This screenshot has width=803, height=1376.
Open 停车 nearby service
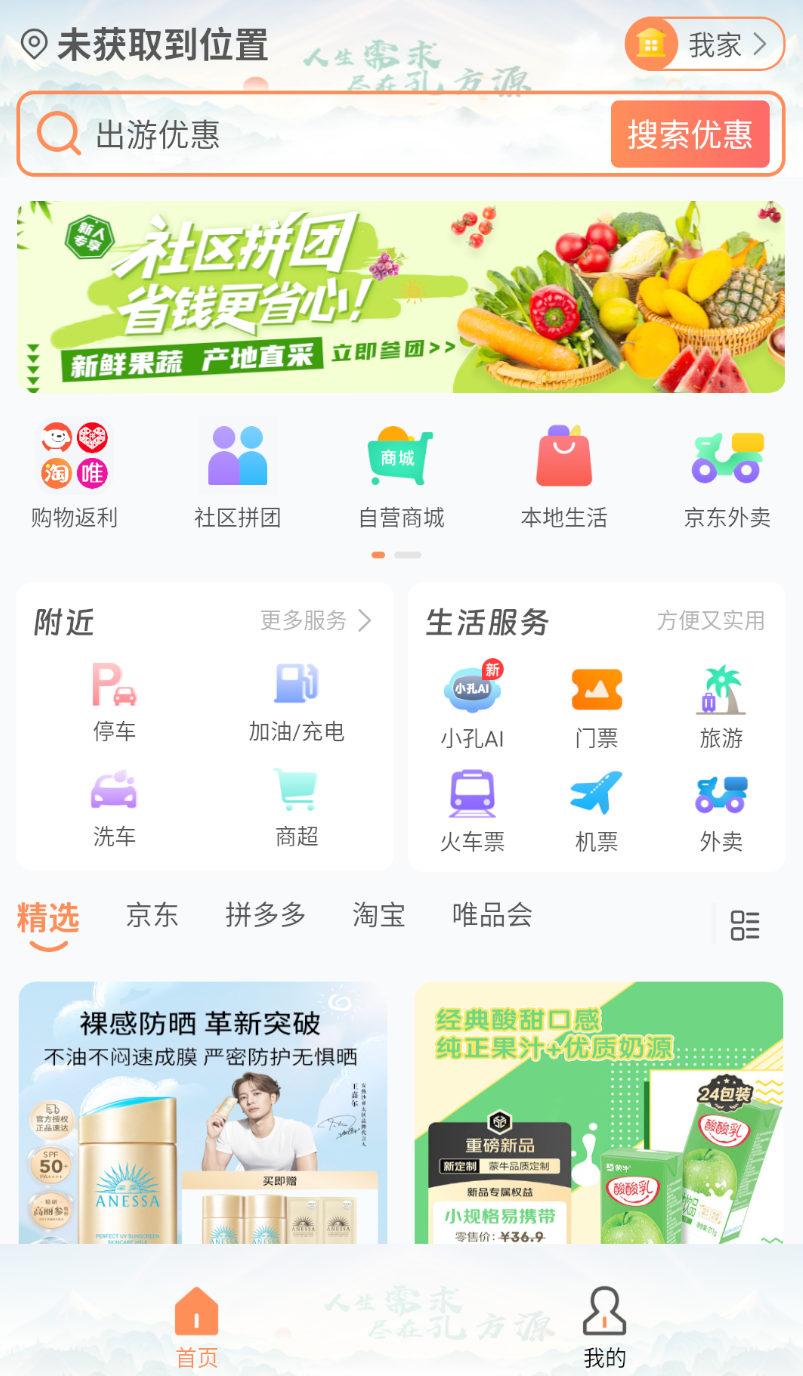tap(114, 703)
